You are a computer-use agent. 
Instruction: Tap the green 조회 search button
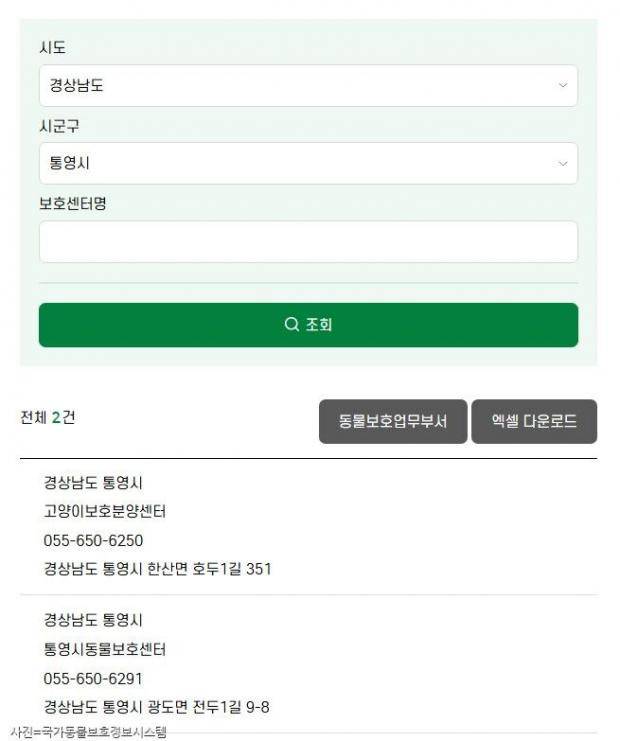click(x=308, y=325)
